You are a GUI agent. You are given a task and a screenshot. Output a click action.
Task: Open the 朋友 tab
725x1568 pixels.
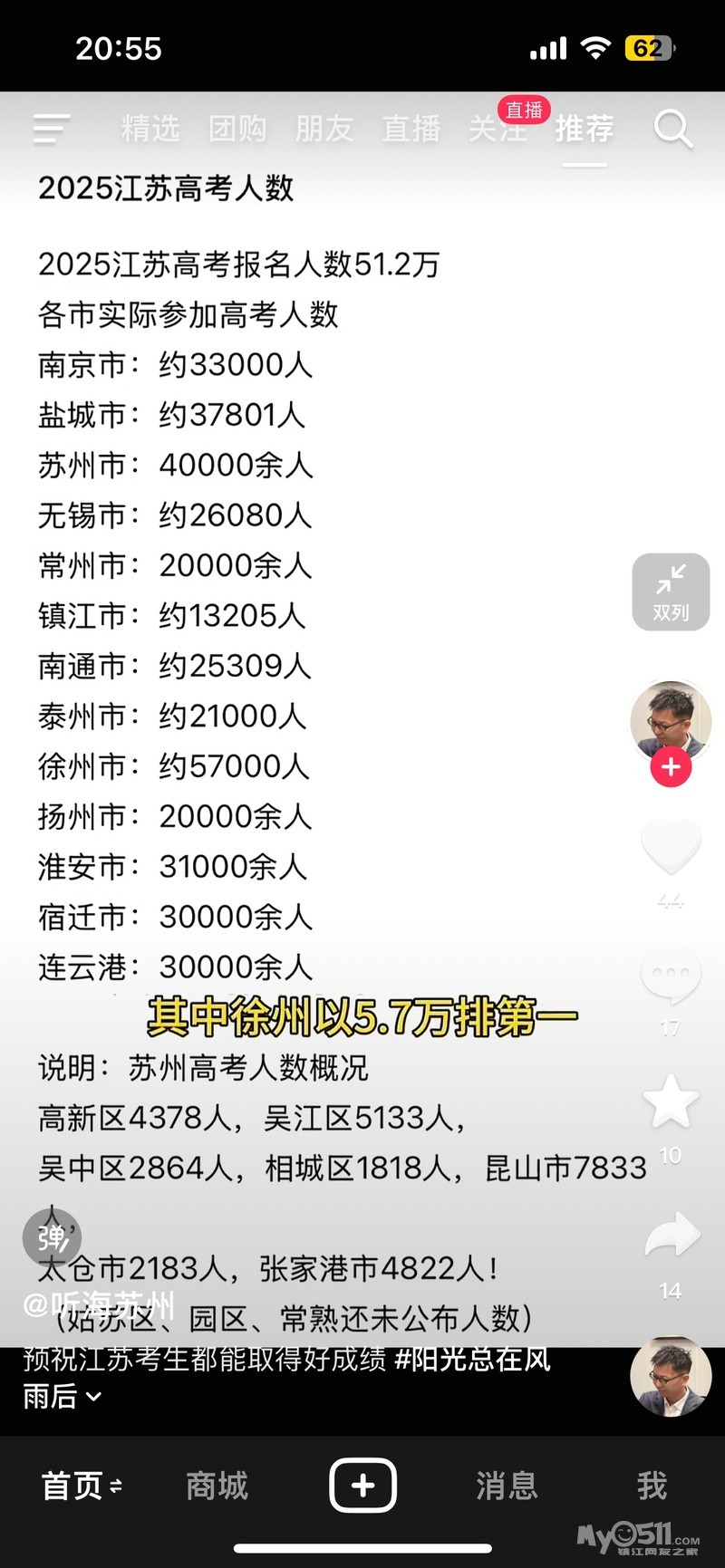[324, 129]
